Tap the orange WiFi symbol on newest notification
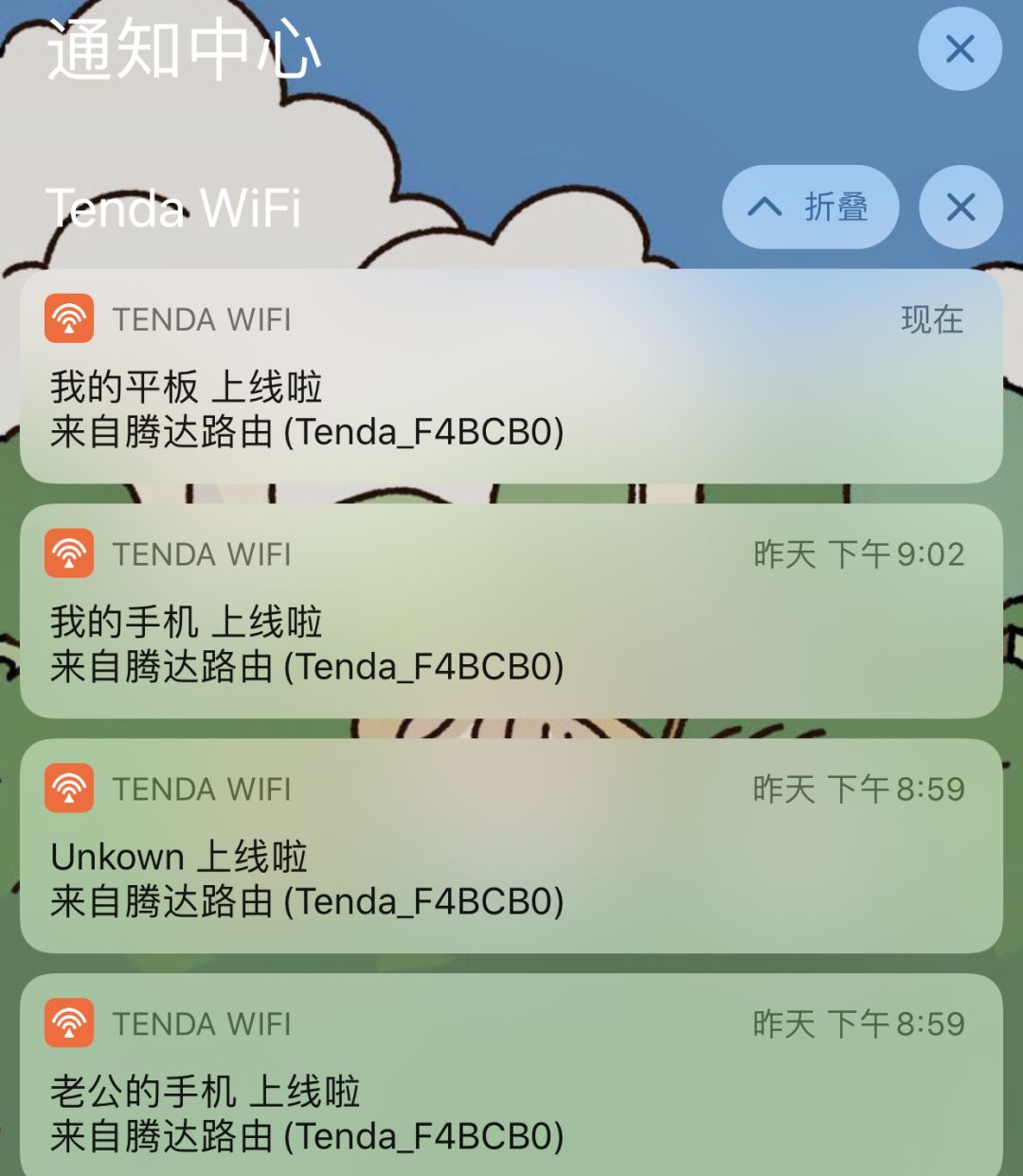Screen dimensions: 1023x1176 point(67,318)
